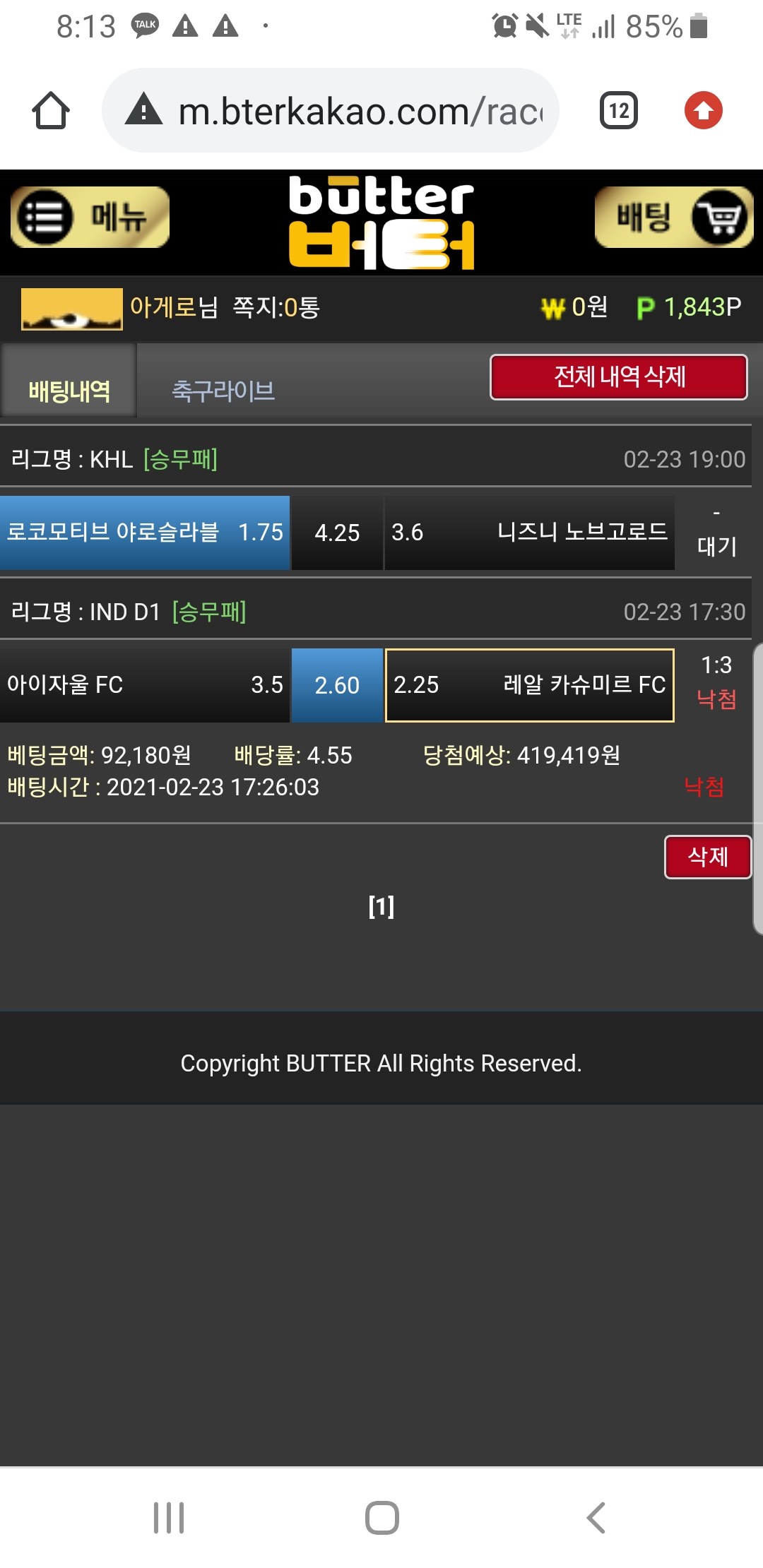Delete this bet with 삭제 button
The width and height of the screenshot is (763, 1568).
click(707, 857)
